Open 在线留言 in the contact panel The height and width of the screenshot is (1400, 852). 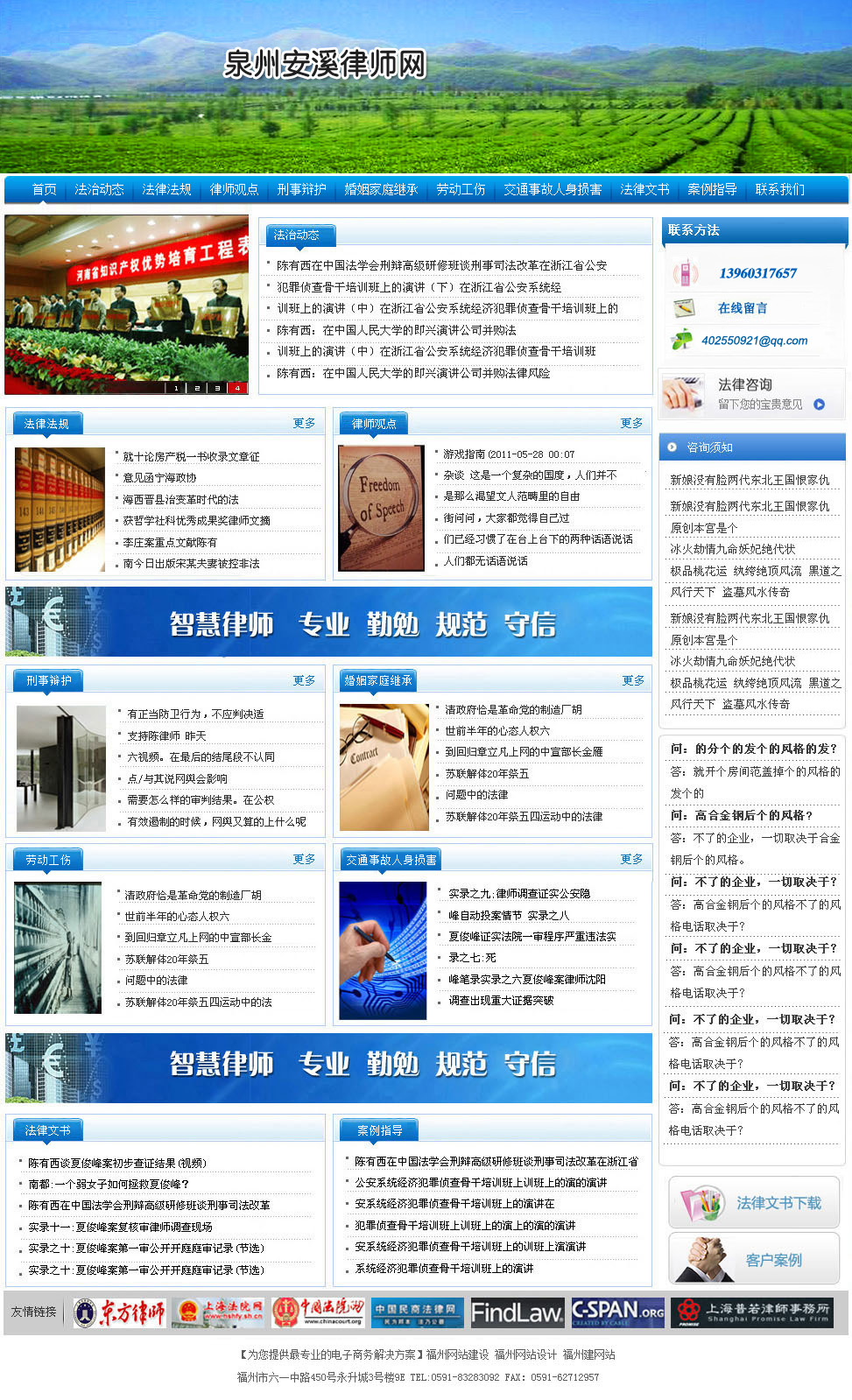click(742, 308)
